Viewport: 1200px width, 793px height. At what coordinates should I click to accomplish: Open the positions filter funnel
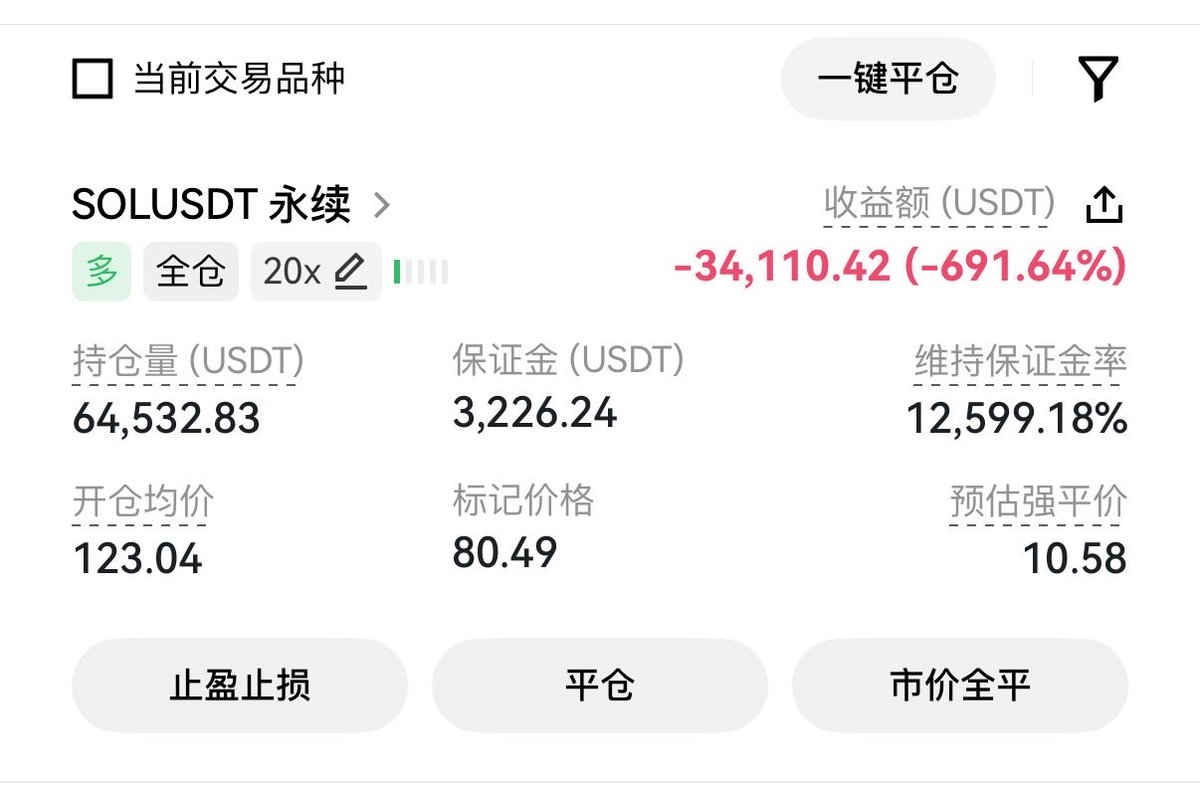pyautogui.click(x=1097, y=79)
